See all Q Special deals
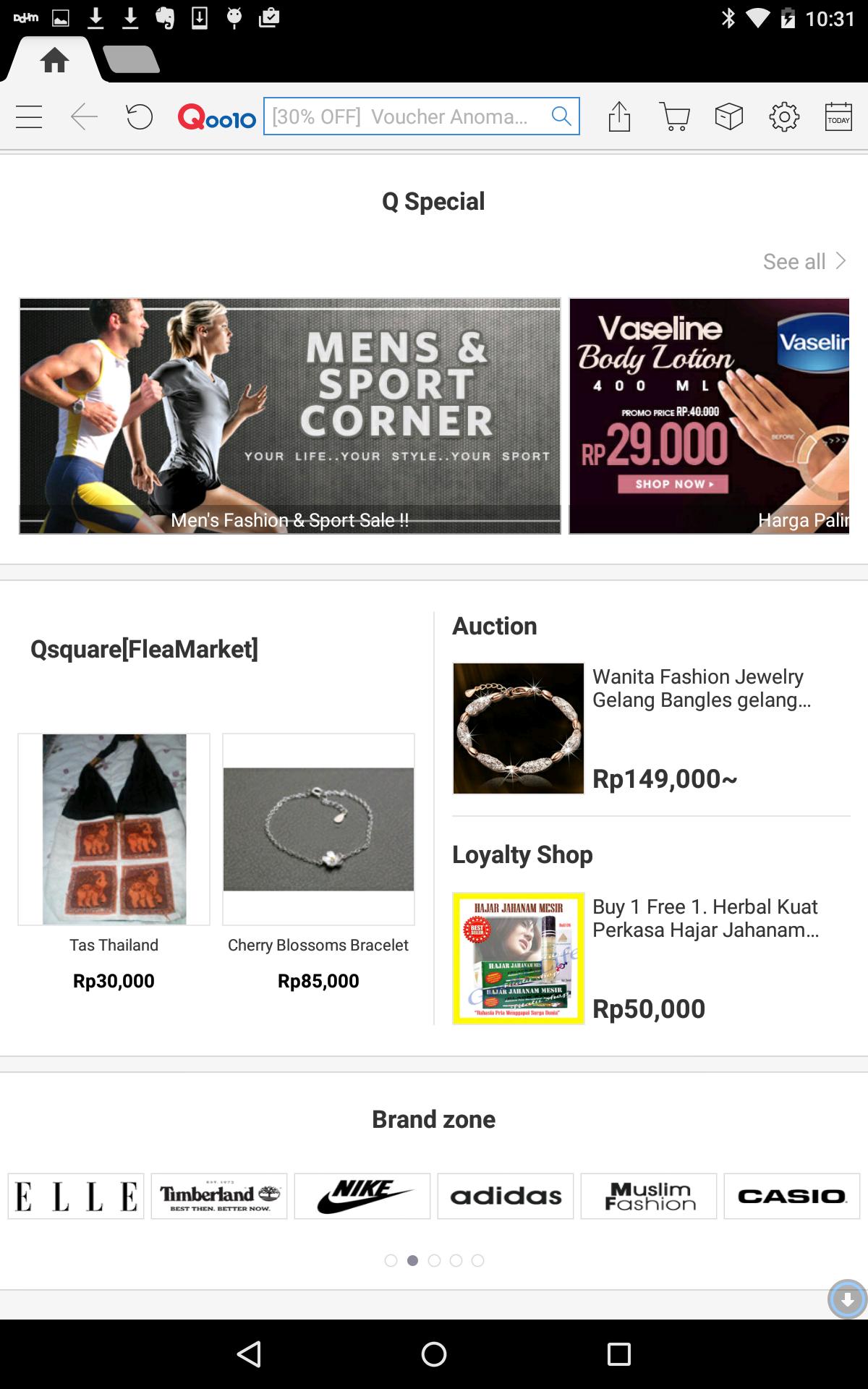The width and height of the screenshot is (868, 1389). coord(804,261)
